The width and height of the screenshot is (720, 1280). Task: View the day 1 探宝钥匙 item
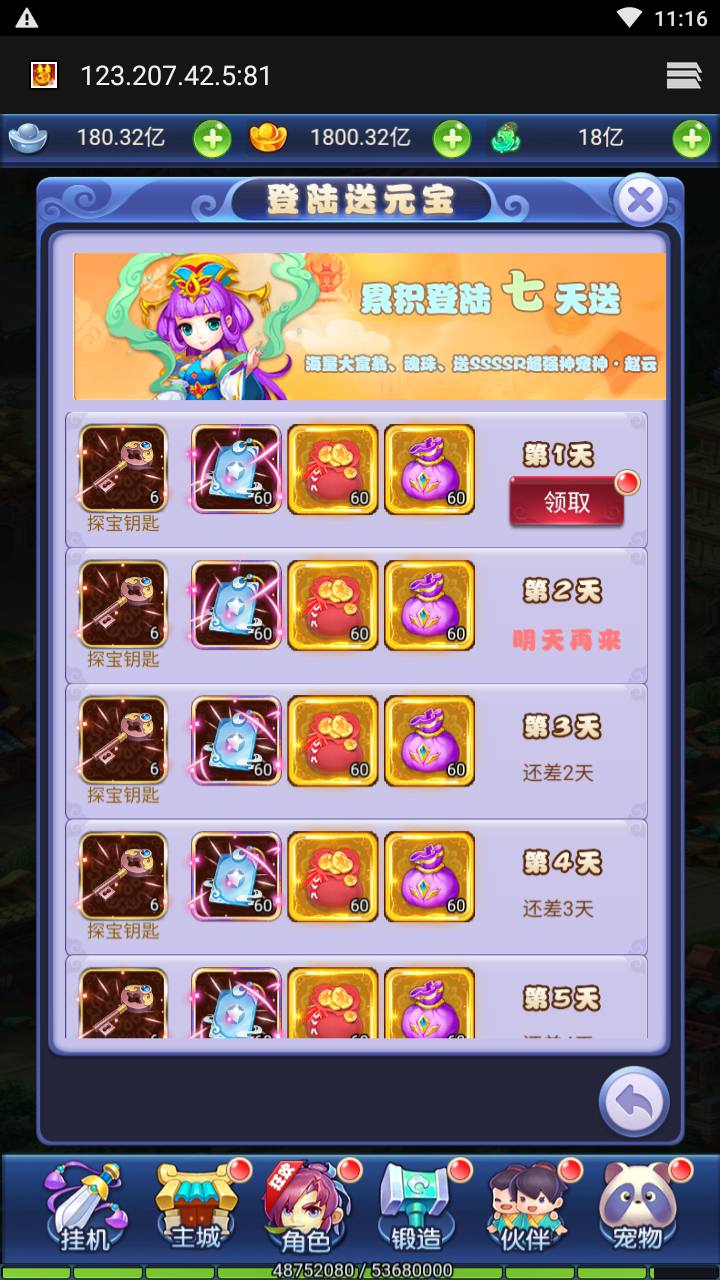coord(124,469)
